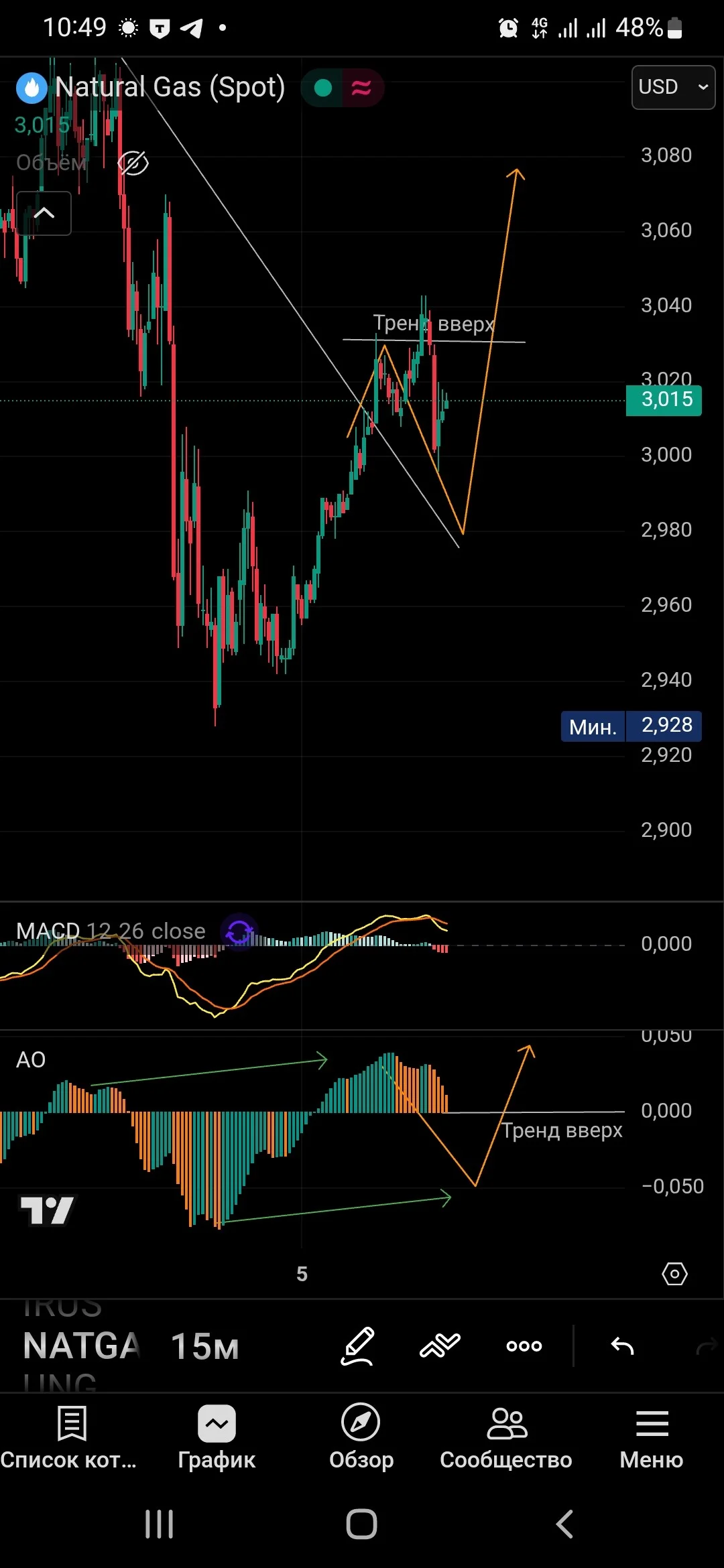Collapse the chart legend with the up chevron

tap(44, 213)
